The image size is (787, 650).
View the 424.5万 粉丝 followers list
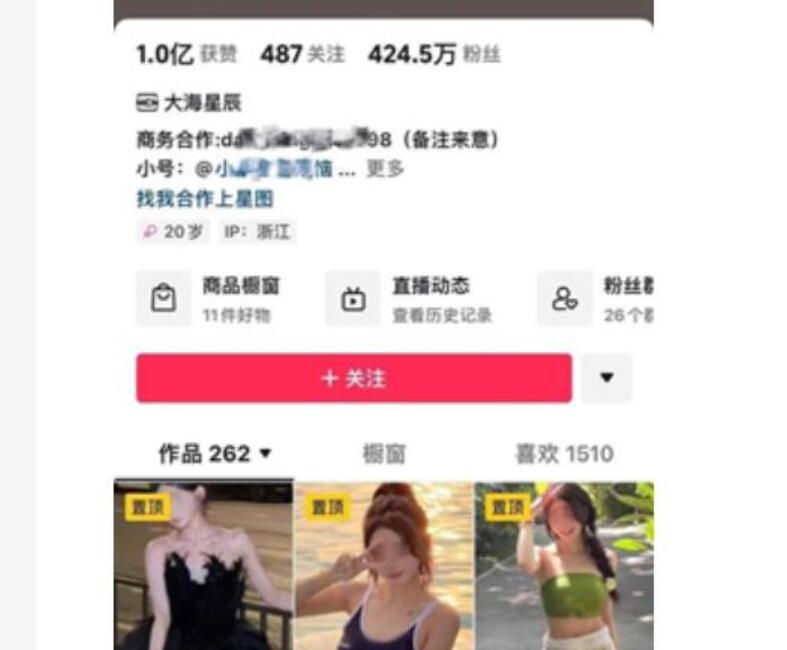click(433, 55)
